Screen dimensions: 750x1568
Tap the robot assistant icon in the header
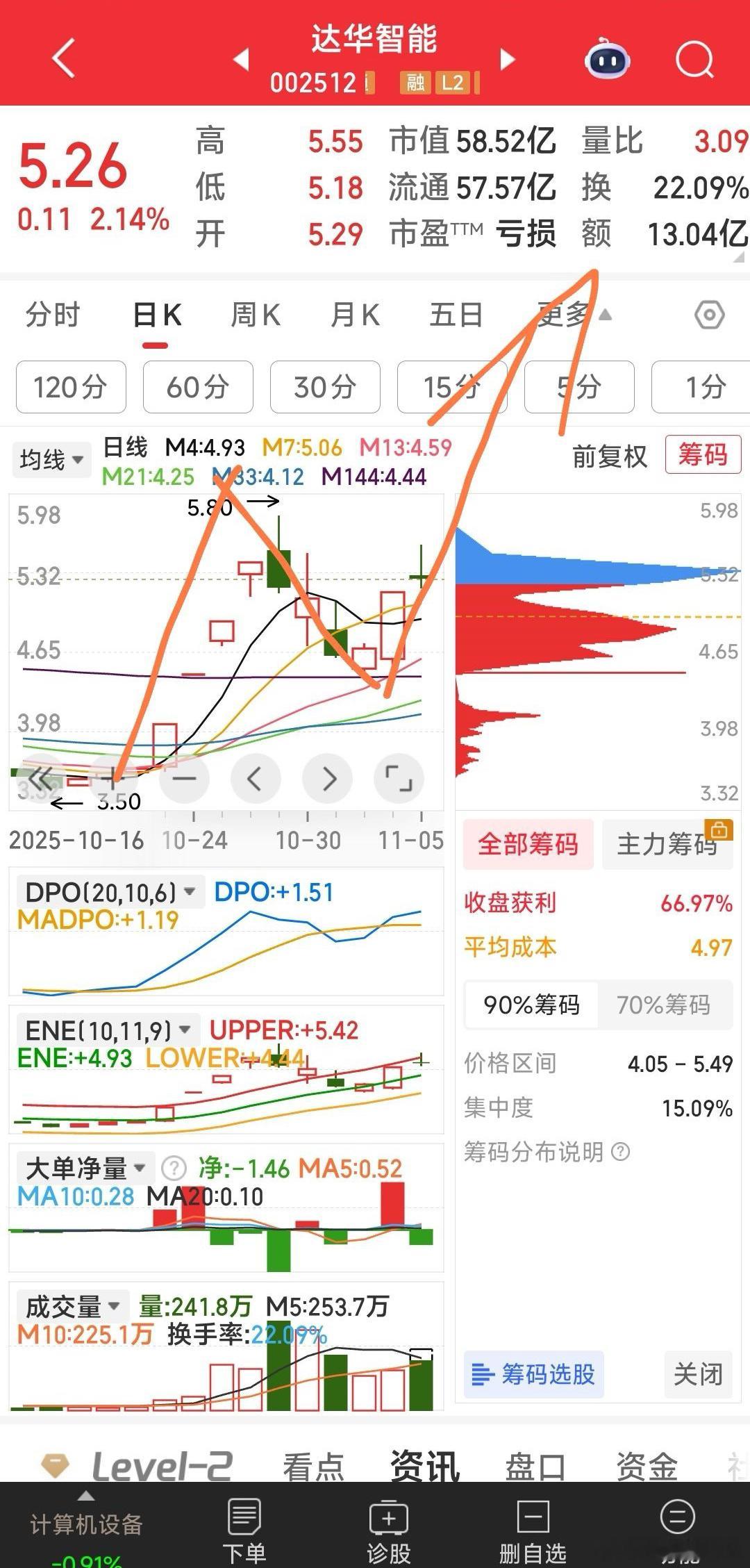[x=606, y=60]
